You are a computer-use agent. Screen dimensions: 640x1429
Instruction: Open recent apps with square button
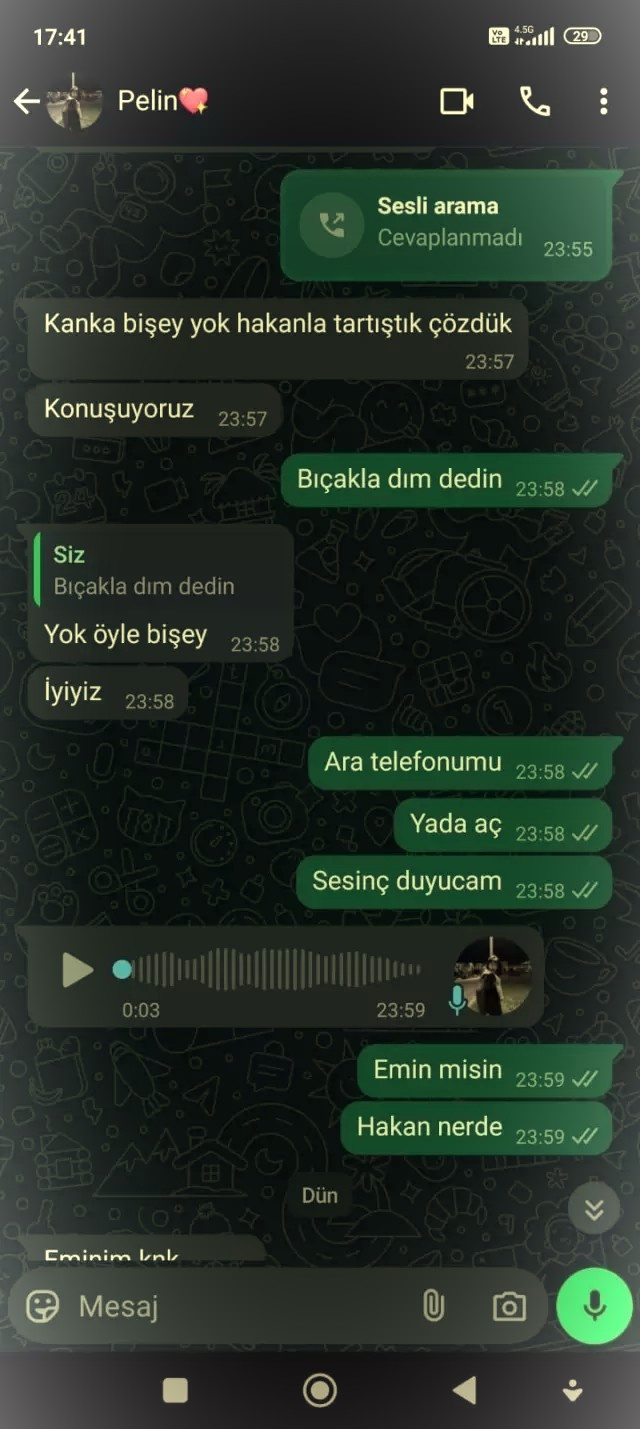coord(175,1390)
